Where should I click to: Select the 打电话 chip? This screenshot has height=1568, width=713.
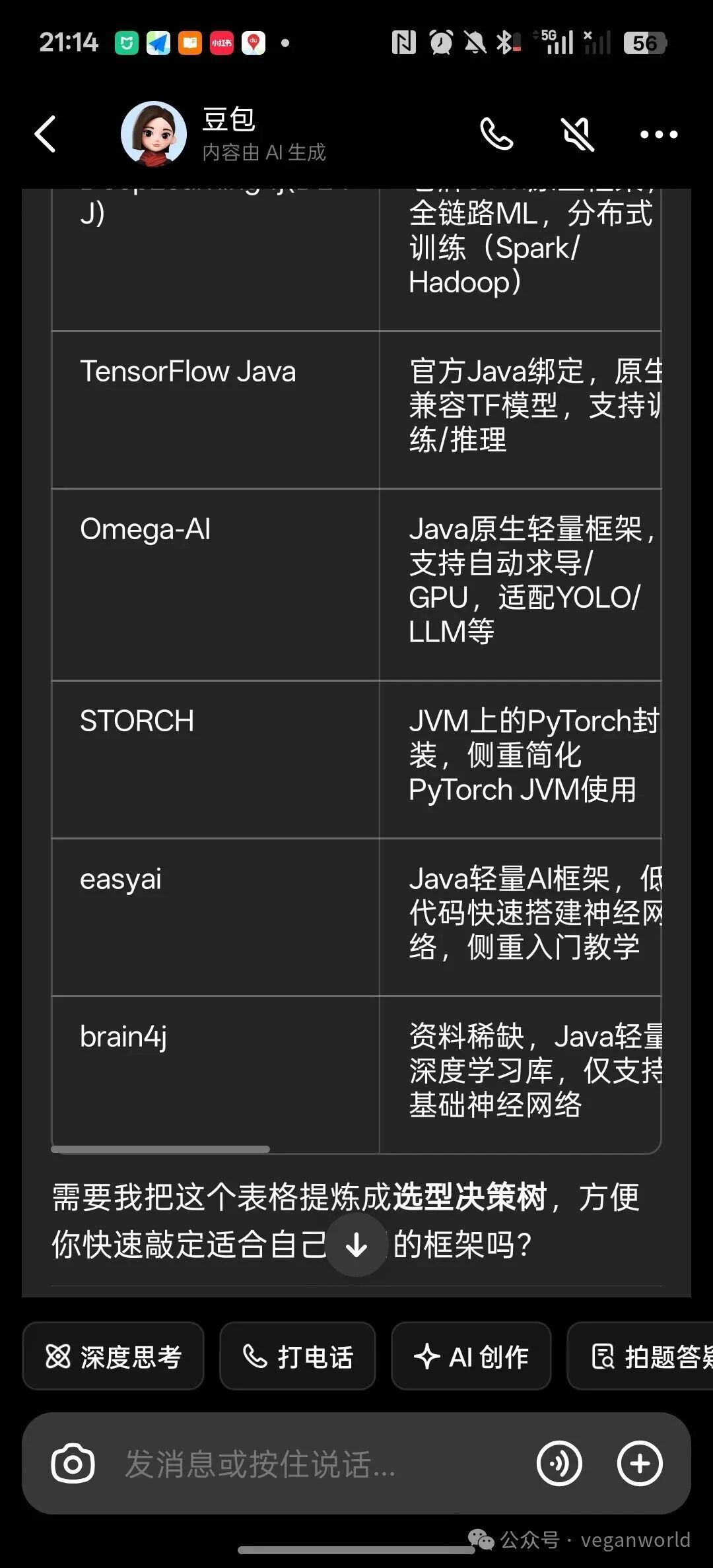298,1357
